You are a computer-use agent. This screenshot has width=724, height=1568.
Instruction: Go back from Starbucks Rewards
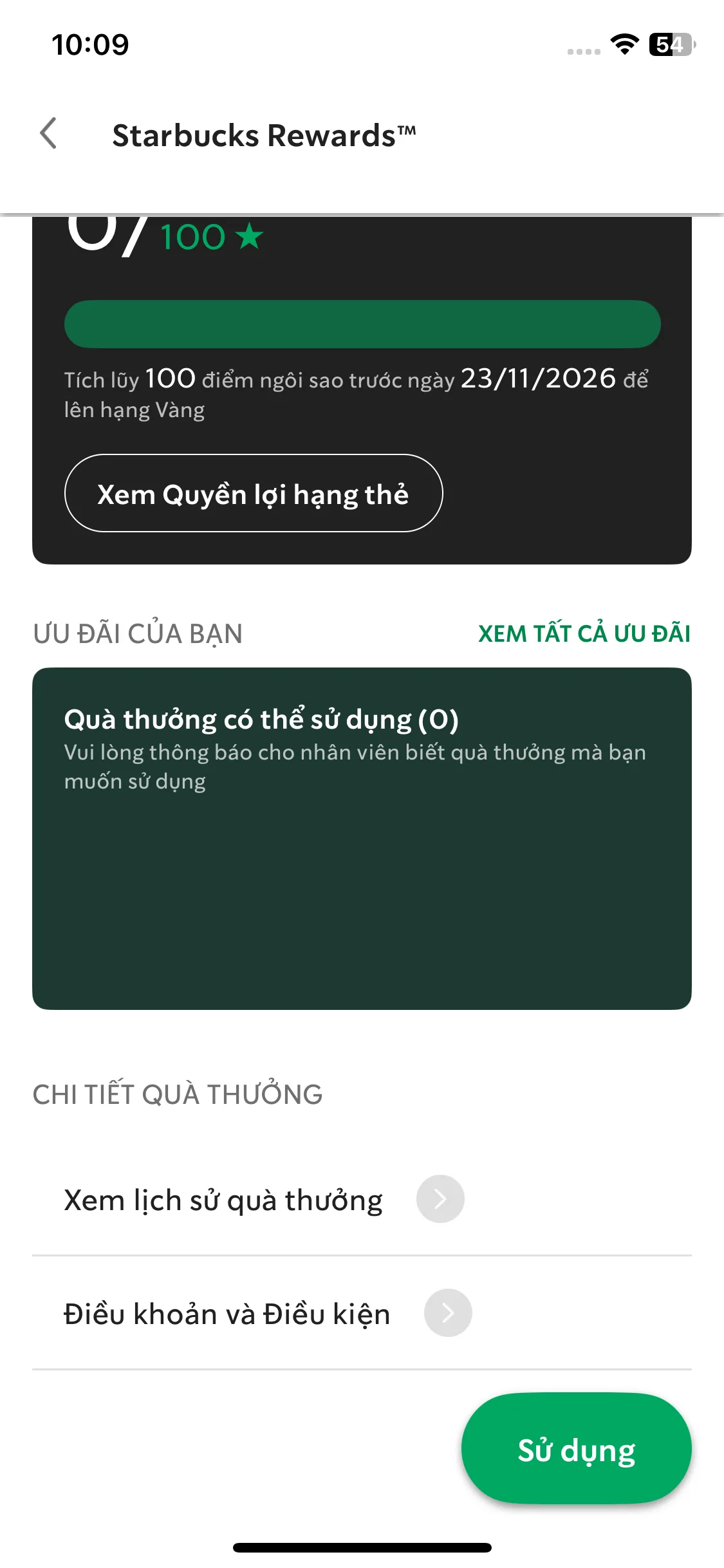49,134
